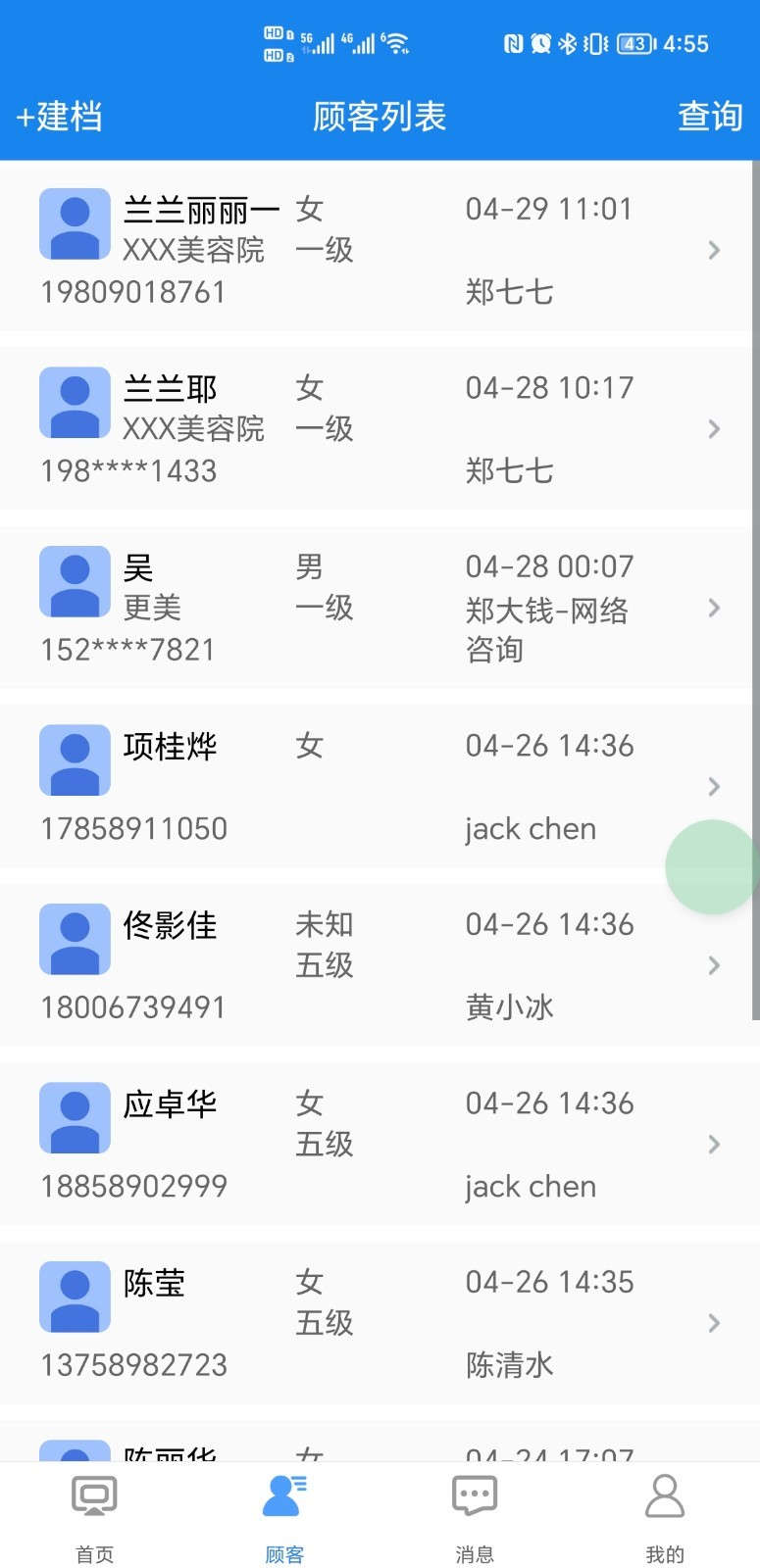The height and width of the screenshot is (1568, 760).
Task: Expand 兰兰丽丽一's record via chevron
Action: (713, 250)
